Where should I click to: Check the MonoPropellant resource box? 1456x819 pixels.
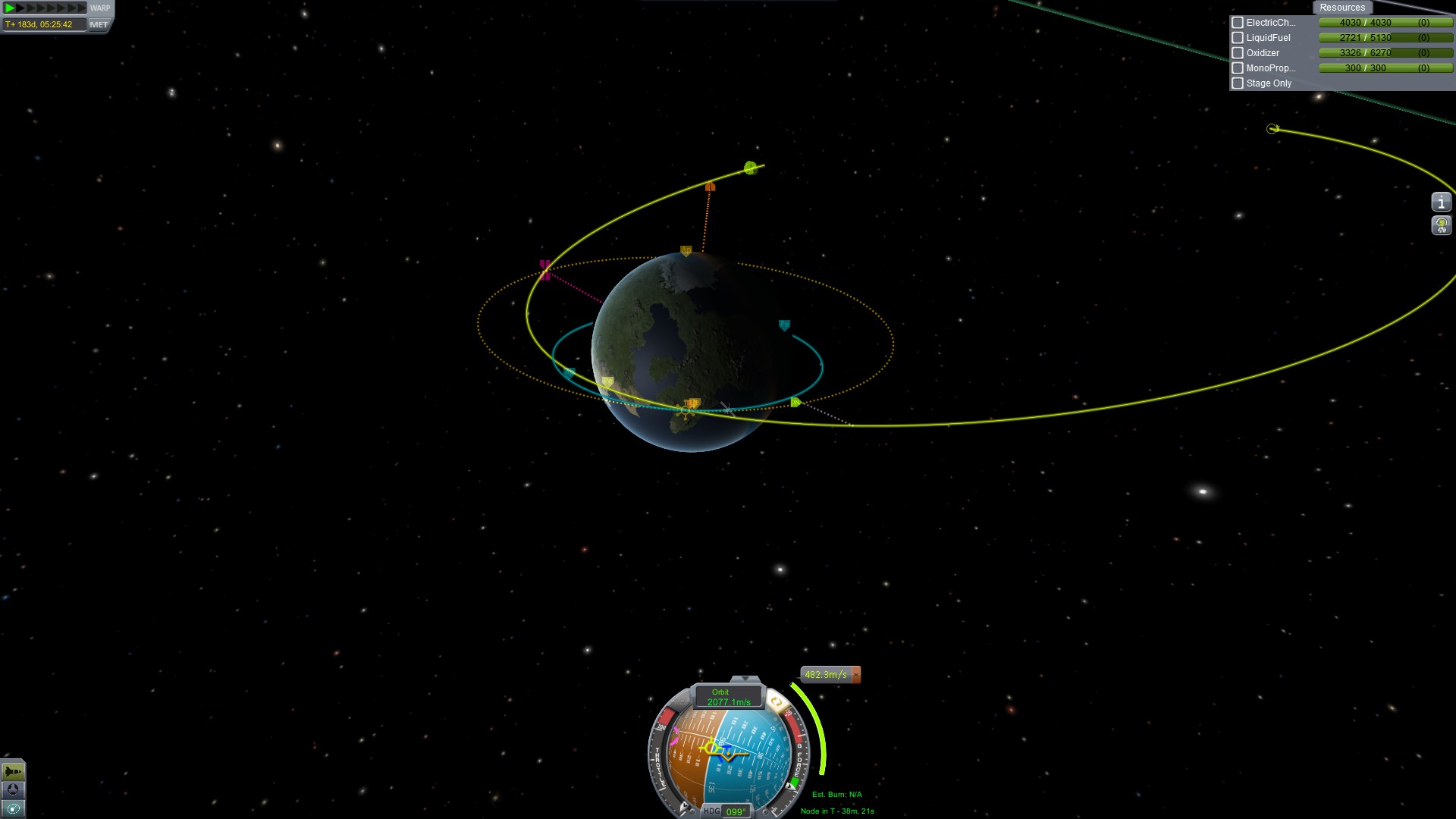click(1238, 68)
